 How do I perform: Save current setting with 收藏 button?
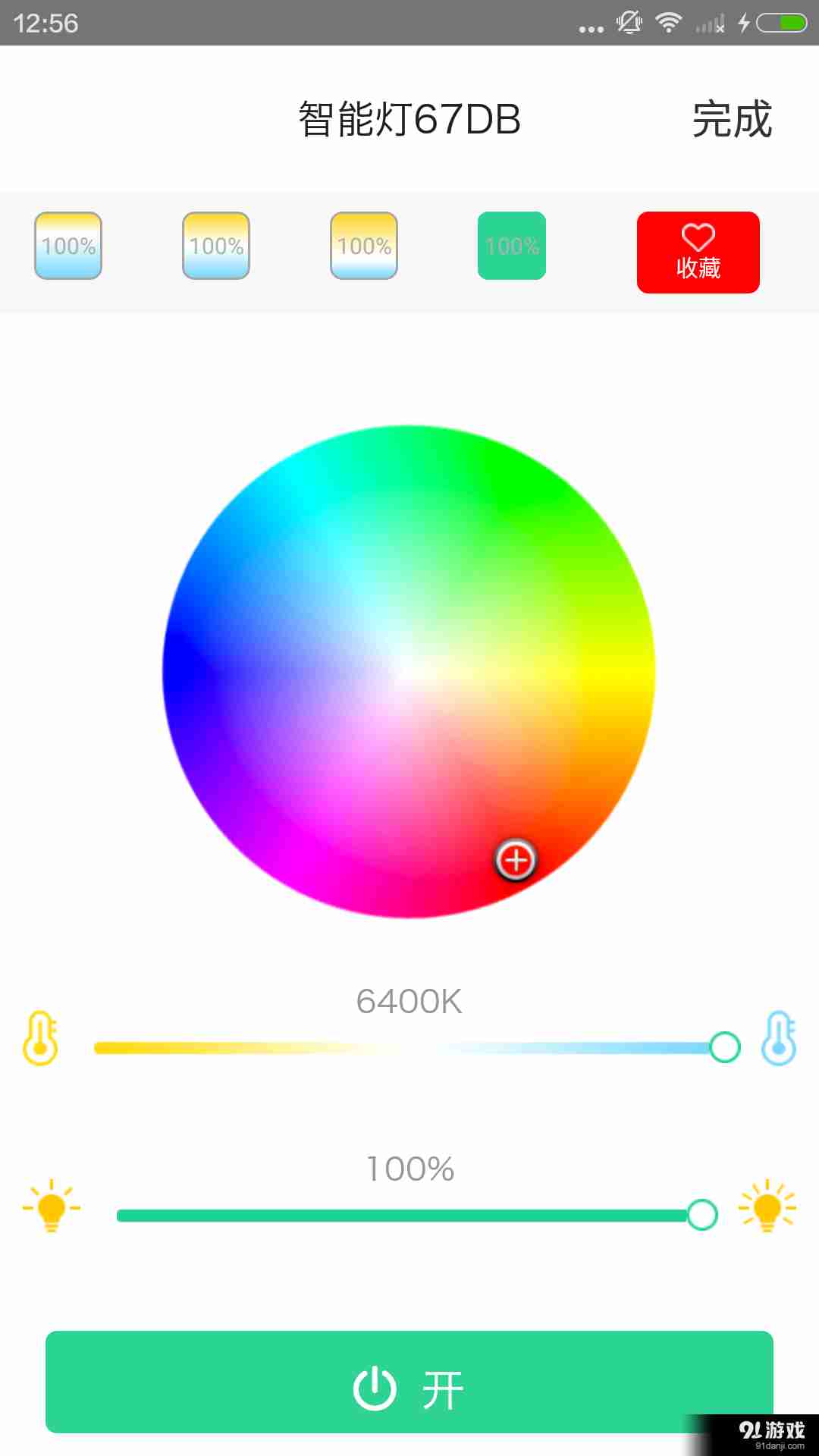(x=698, y=253)
